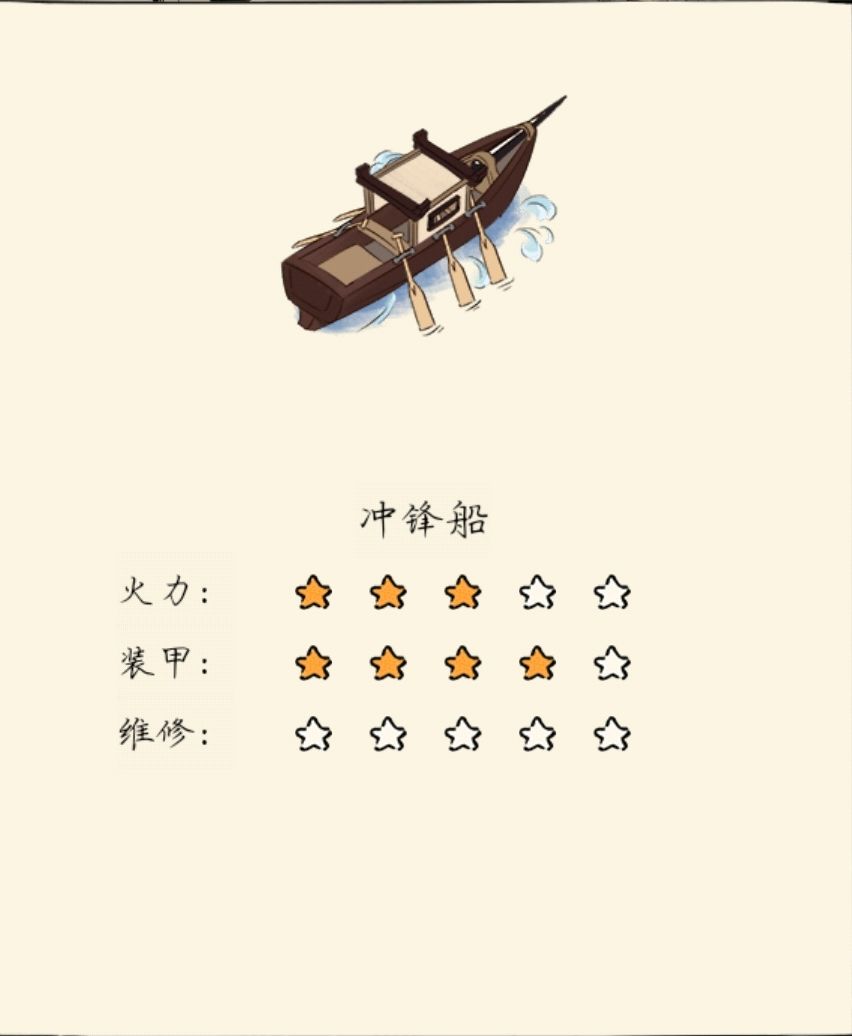Toggle the fourth firepower star on
The height and width of the screenshot is (1036, 852).
tap(535, 592)
